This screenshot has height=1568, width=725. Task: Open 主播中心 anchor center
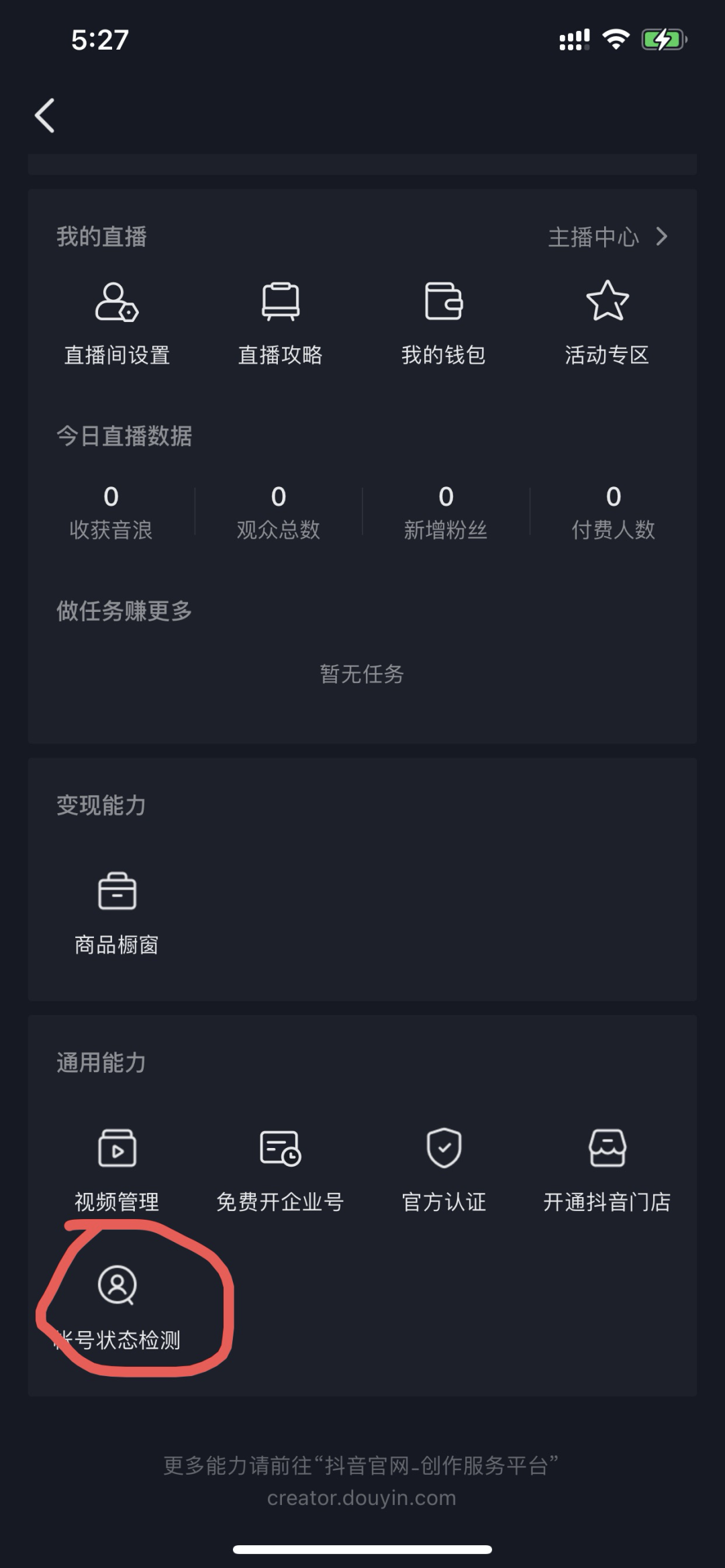pyautogui.click(x=607, y=237)
